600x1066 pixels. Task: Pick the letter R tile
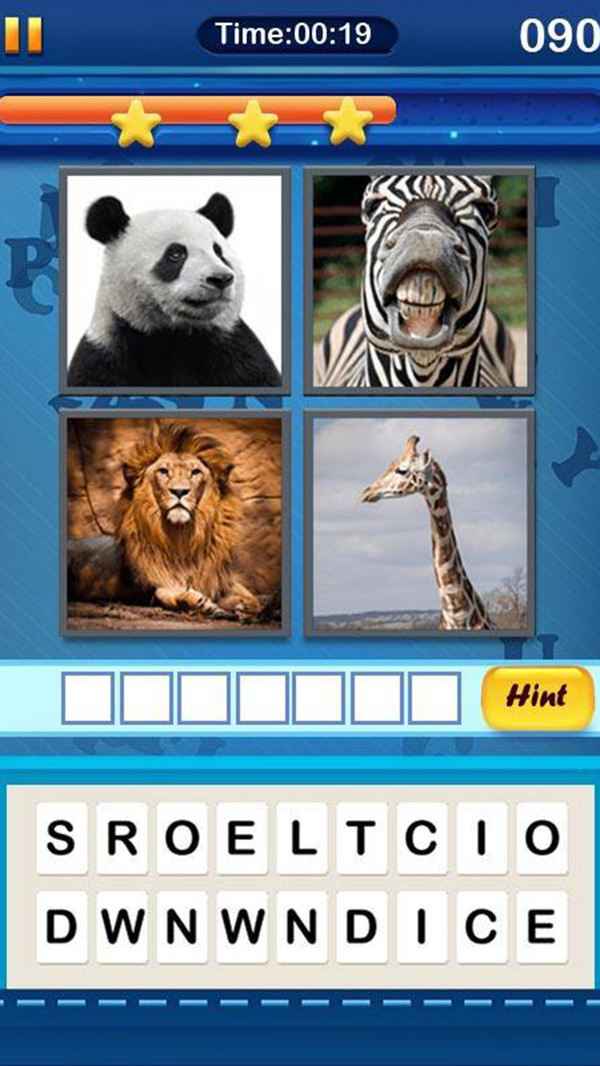[x=122, y=838]
